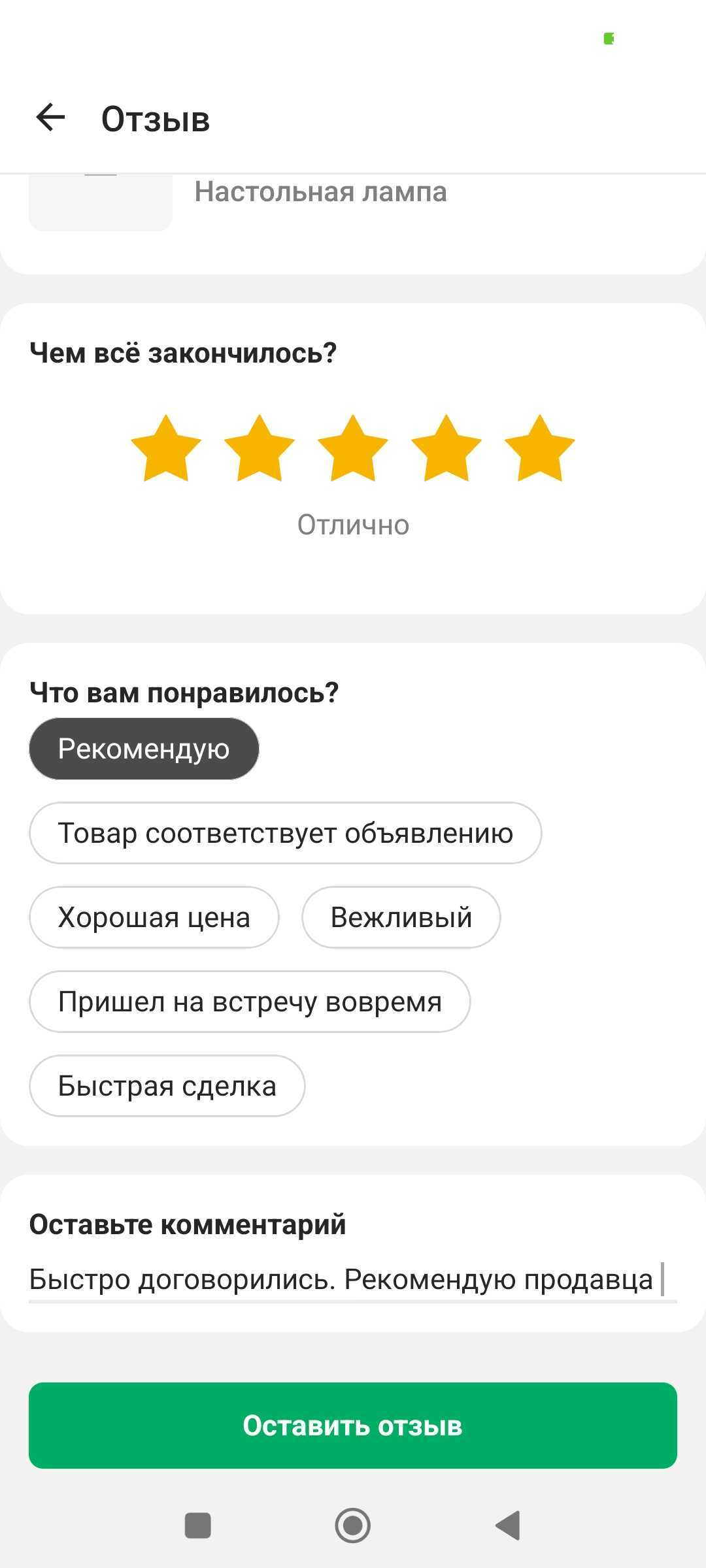Image resolution: width=706 pixels, height=1568 pixels.
Task: Set rating to two stars
Action: 260,449
